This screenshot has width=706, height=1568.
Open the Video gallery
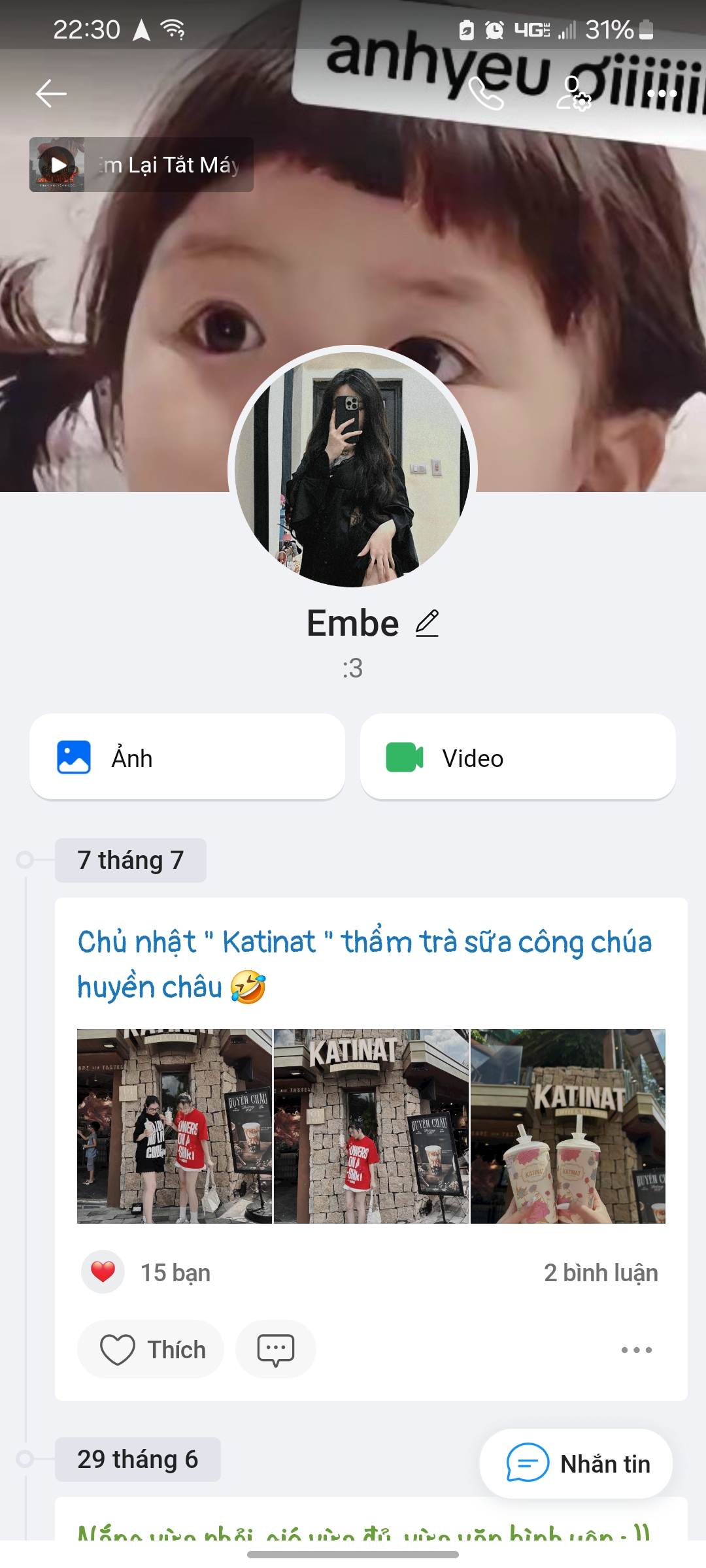coord(517,758)
